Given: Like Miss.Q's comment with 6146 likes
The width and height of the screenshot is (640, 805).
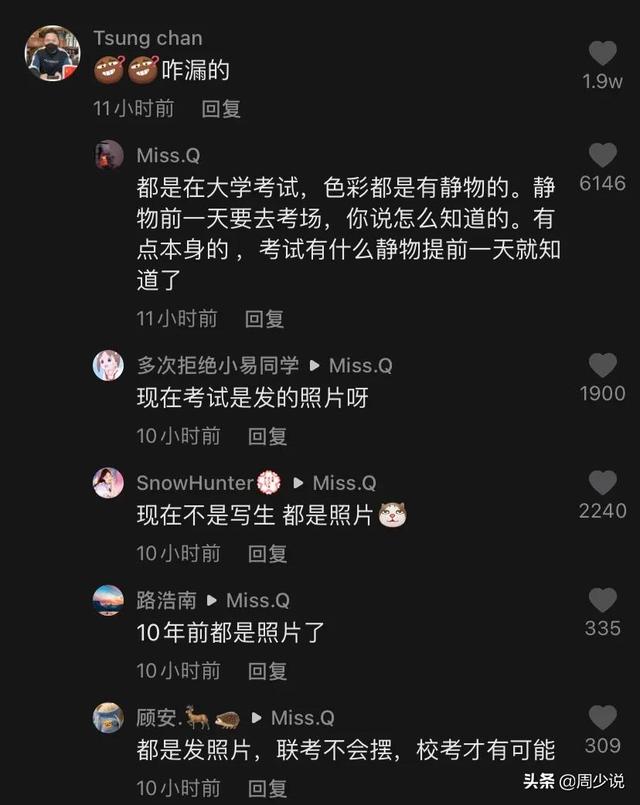Looking at the screenshot, I should coord(602,155).
